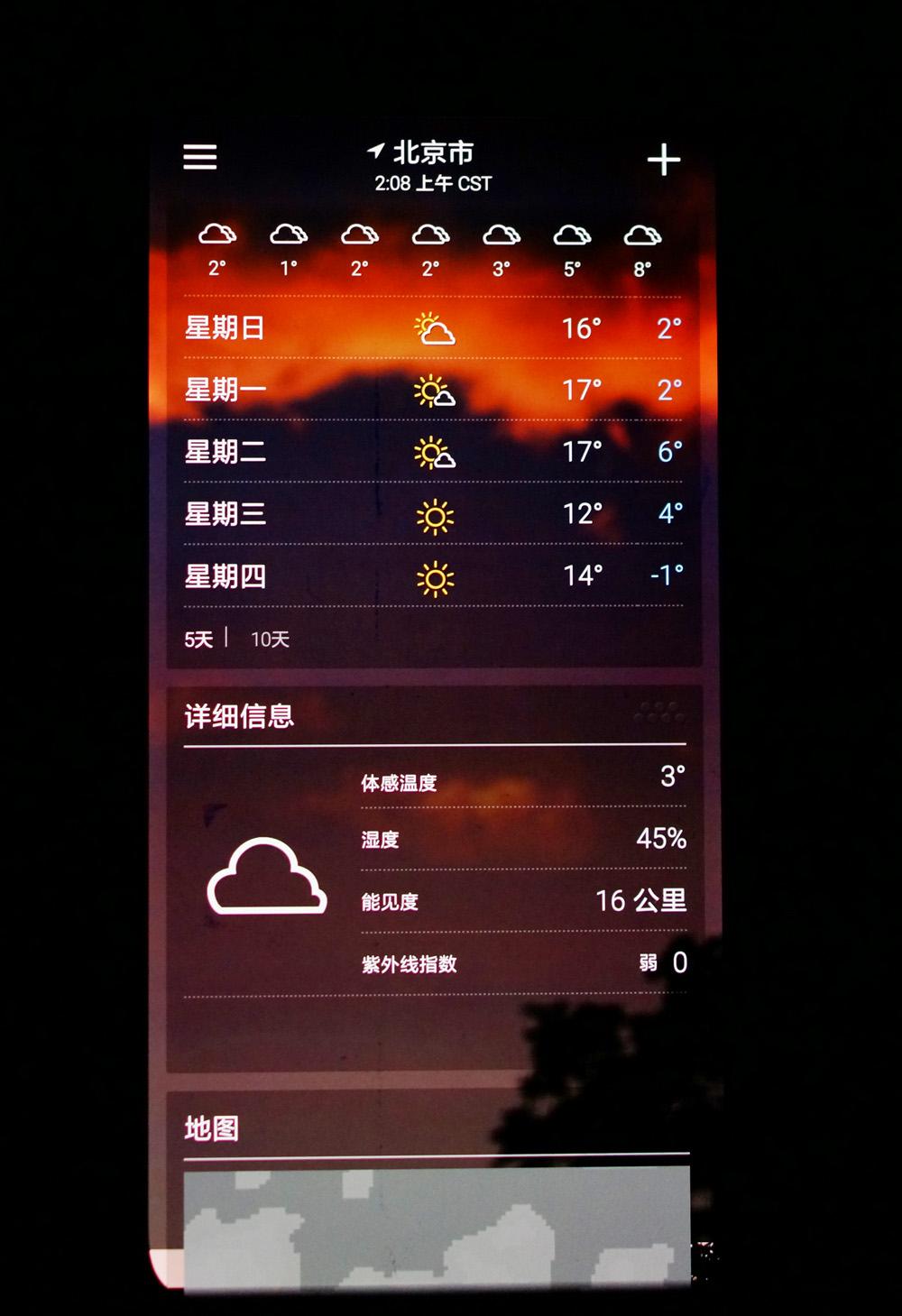Switch to 10天 forecast
Viewport: 902px width, 1316px height.
tap(270, 640)
